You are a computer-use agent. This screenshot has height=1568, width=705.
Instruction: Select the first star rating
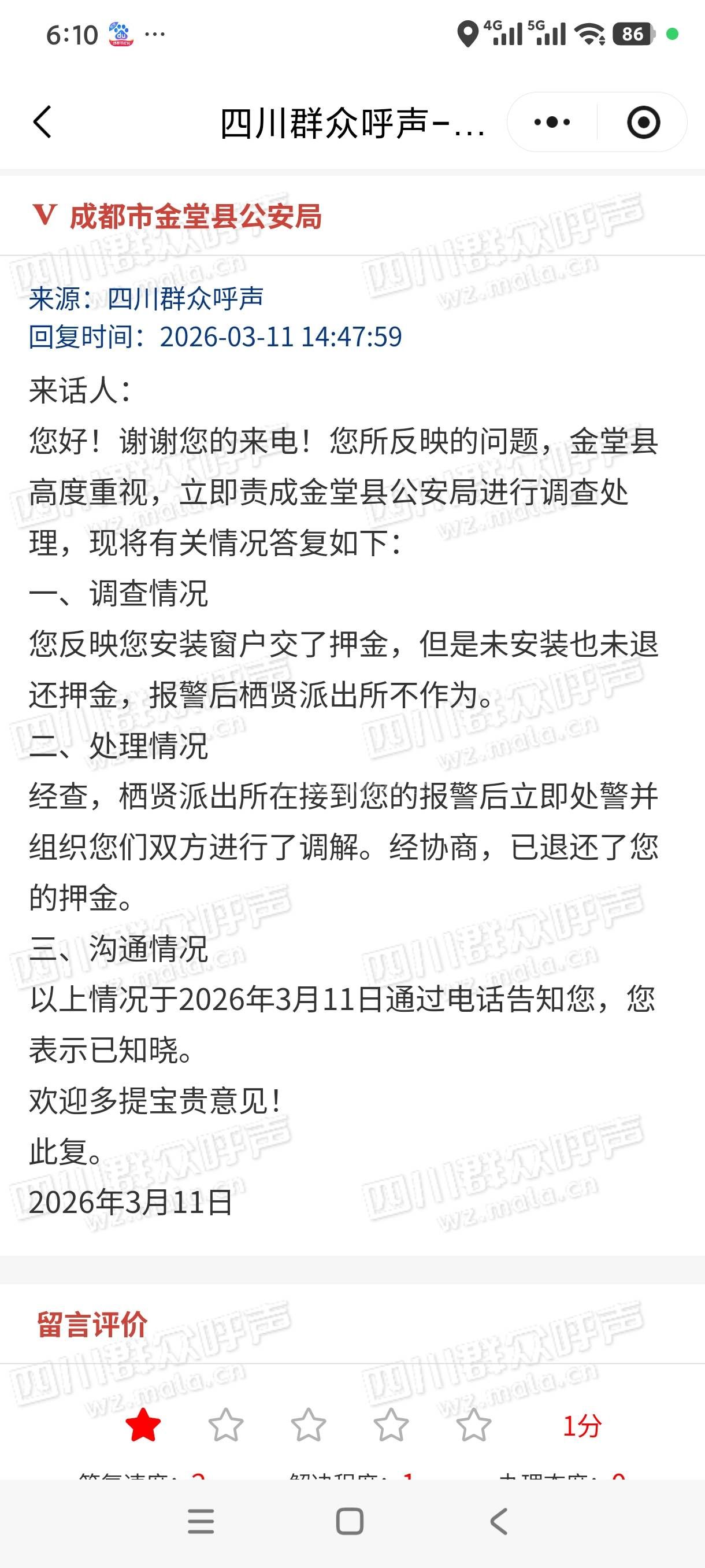tap(143, 1426)
